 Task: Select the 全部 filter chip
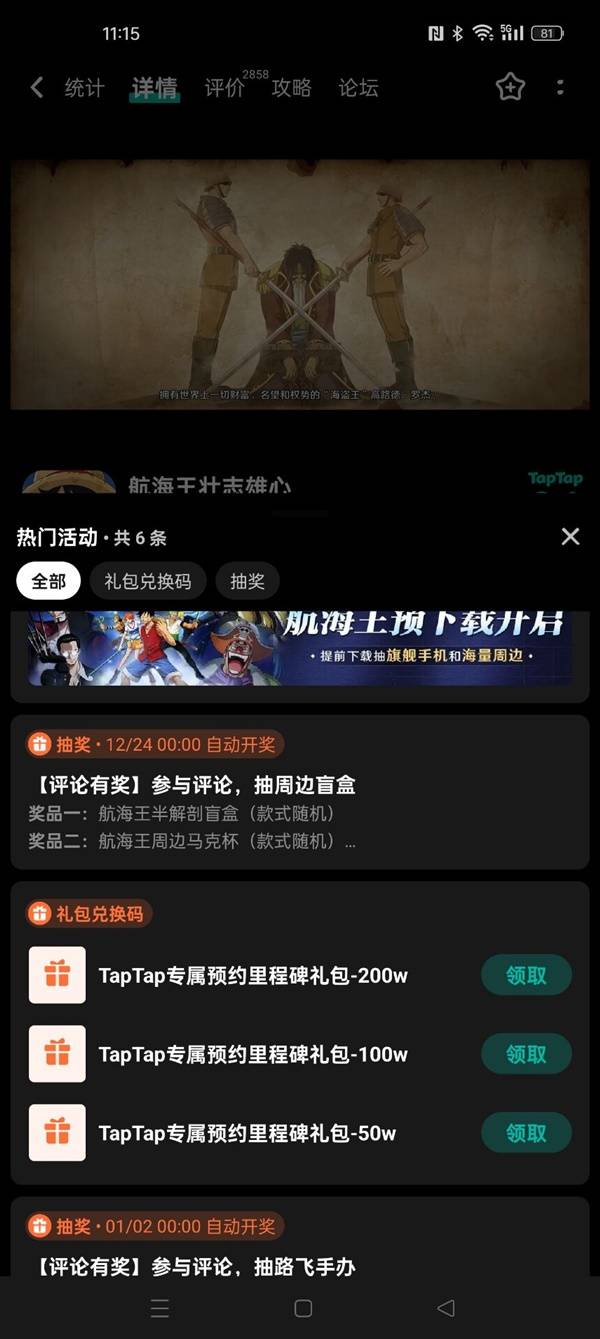48,581
